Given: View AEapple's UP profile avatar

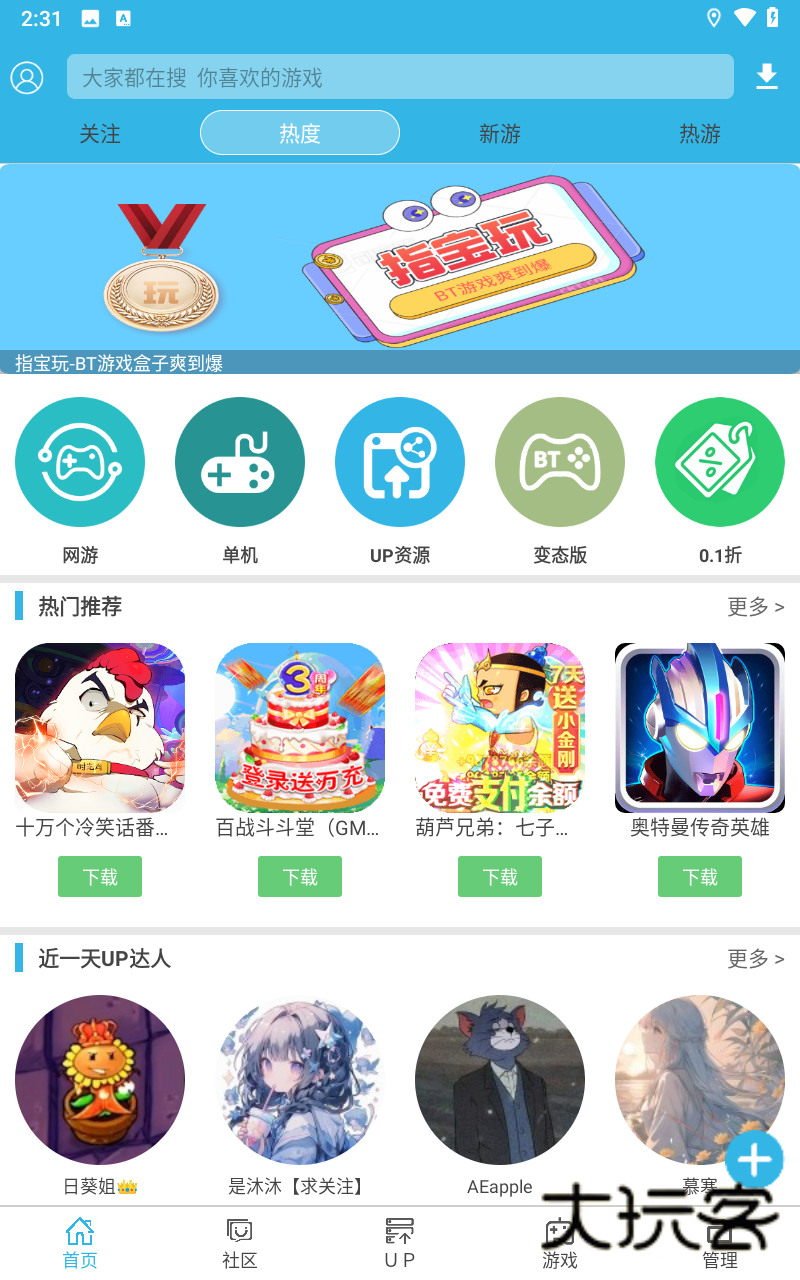Looking at the screenshot, I should click(x=500, y=1080).
